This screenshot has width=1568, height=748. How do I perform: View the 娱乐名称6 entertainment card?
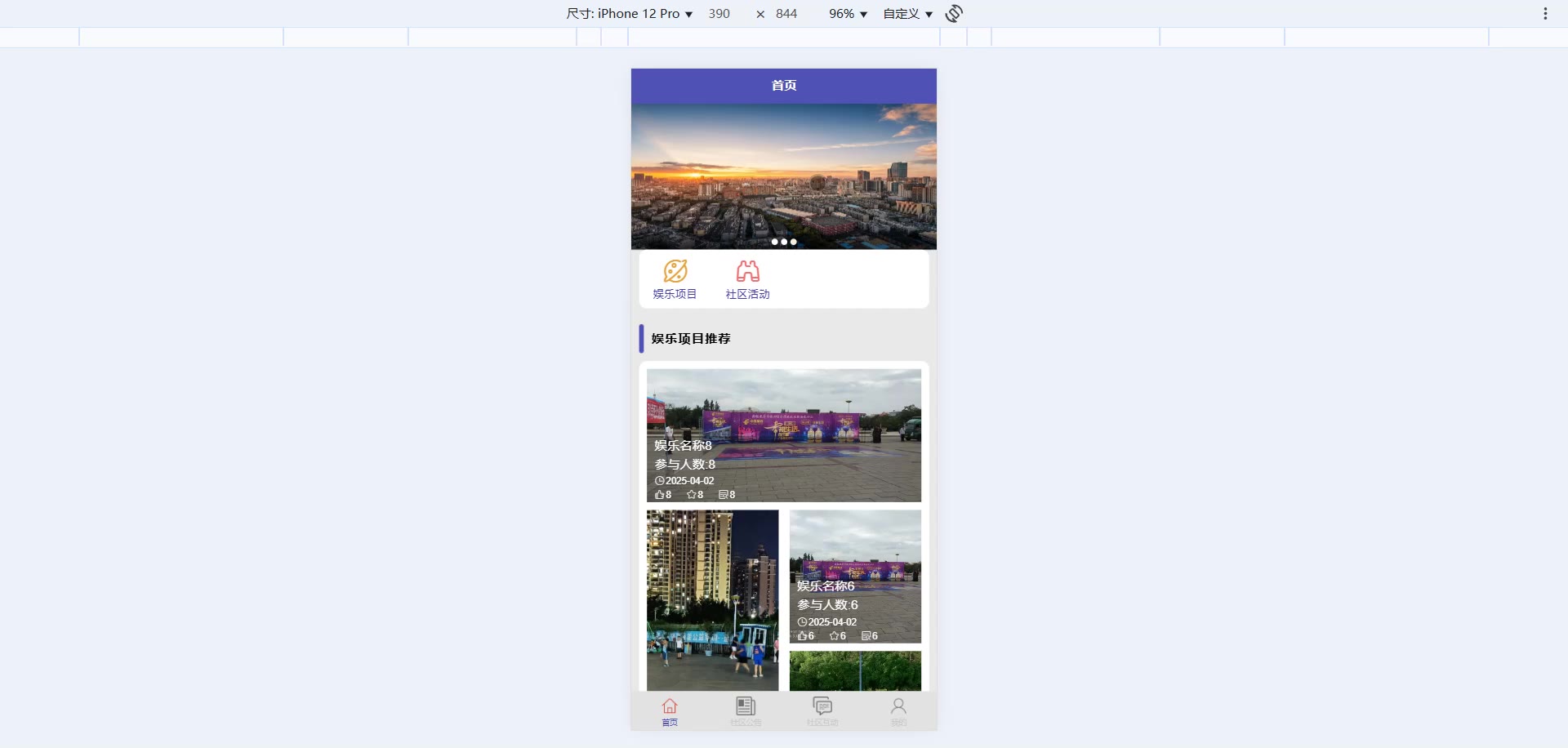pos(855,576)
